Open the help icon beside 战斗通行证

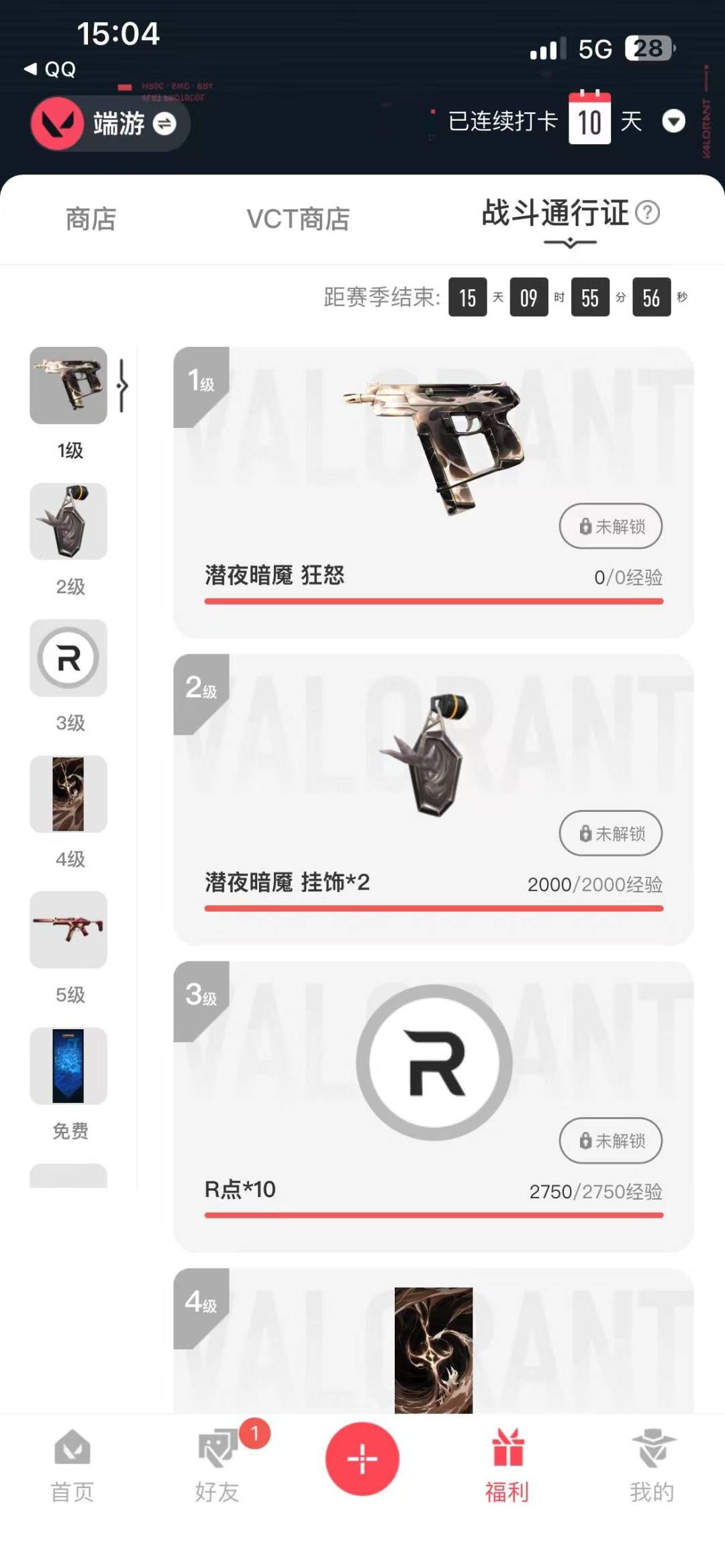coord(648,213)
